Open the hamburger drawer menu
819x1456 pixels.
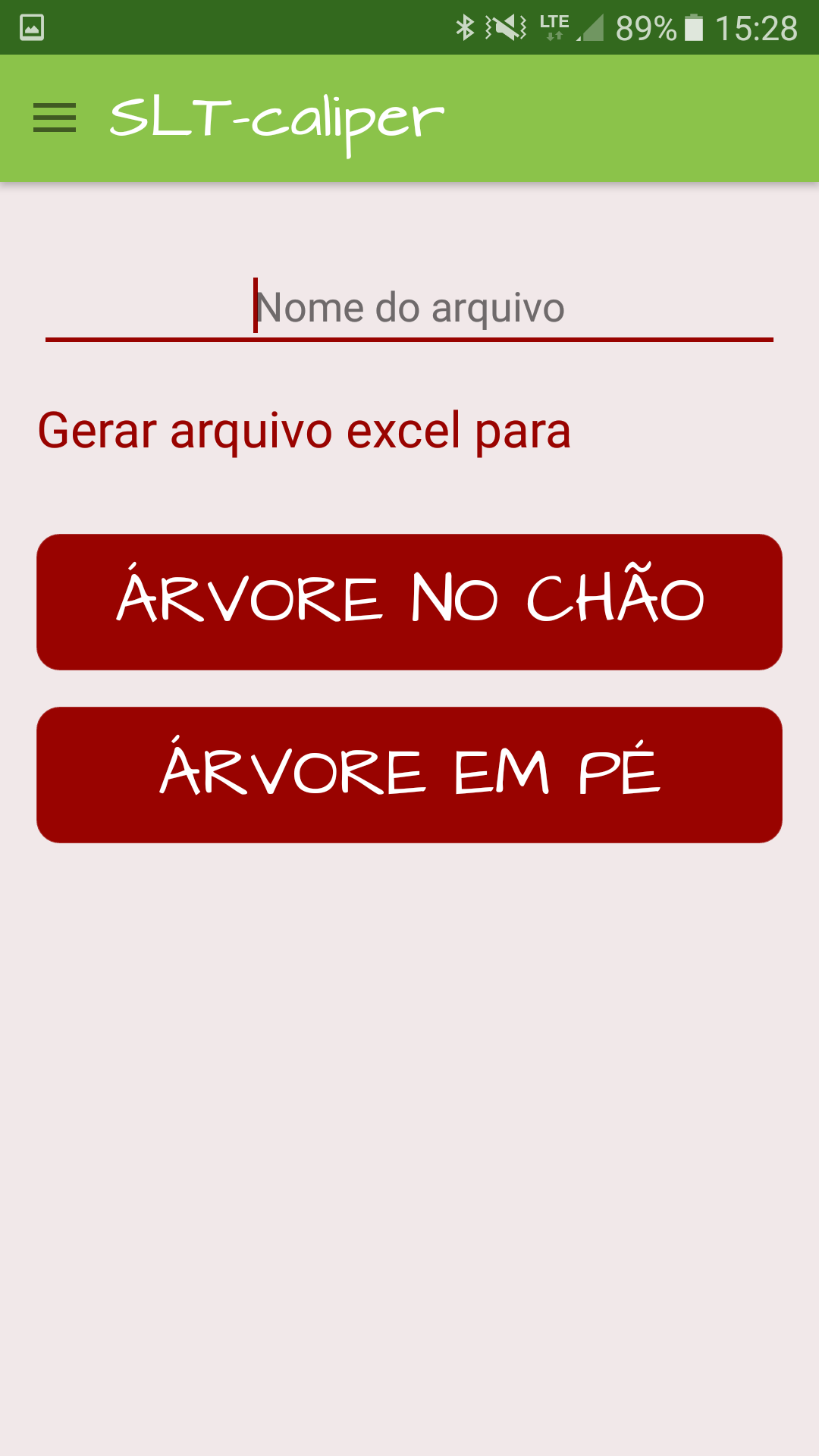pyautogui.click(x=55, y=118)
